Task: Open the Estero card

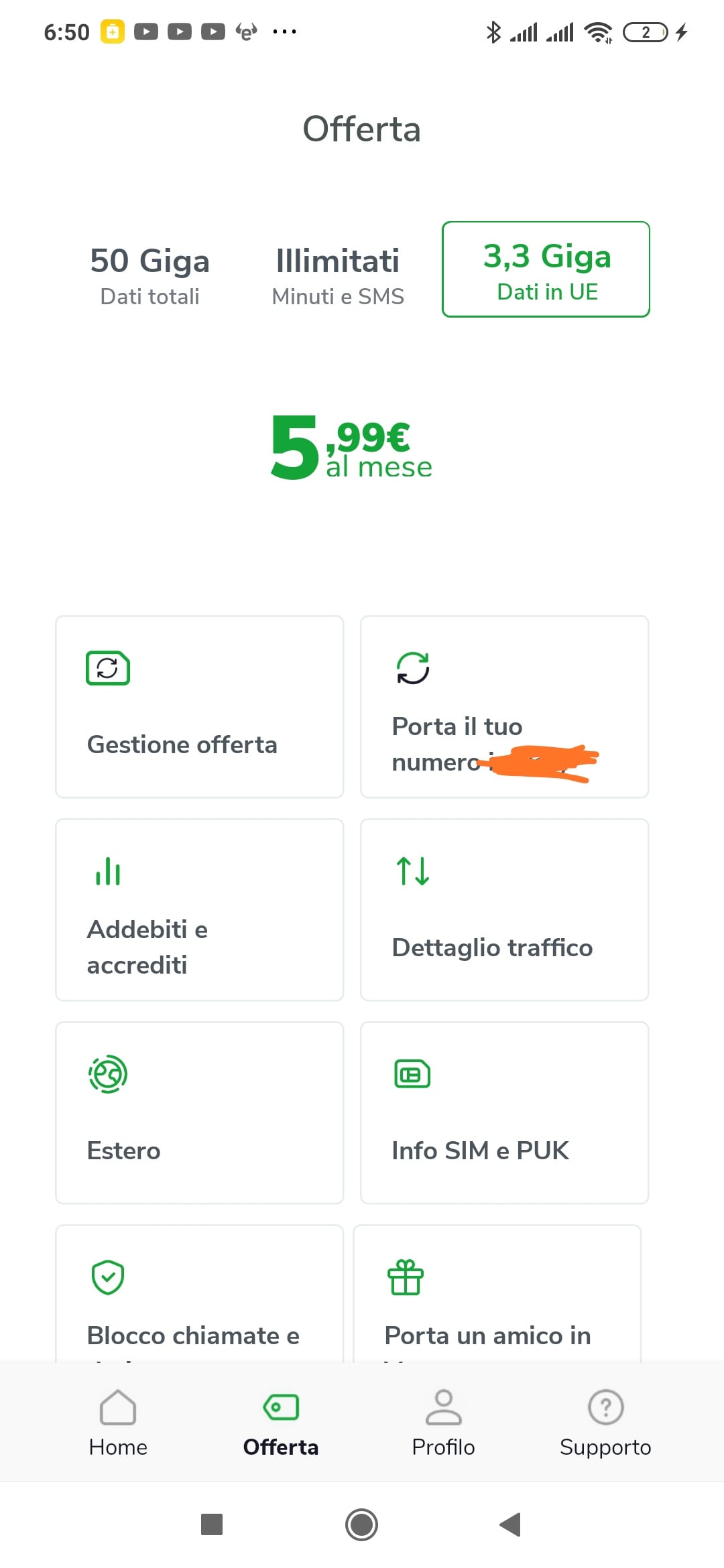Action: click(x=200, y=1113)
